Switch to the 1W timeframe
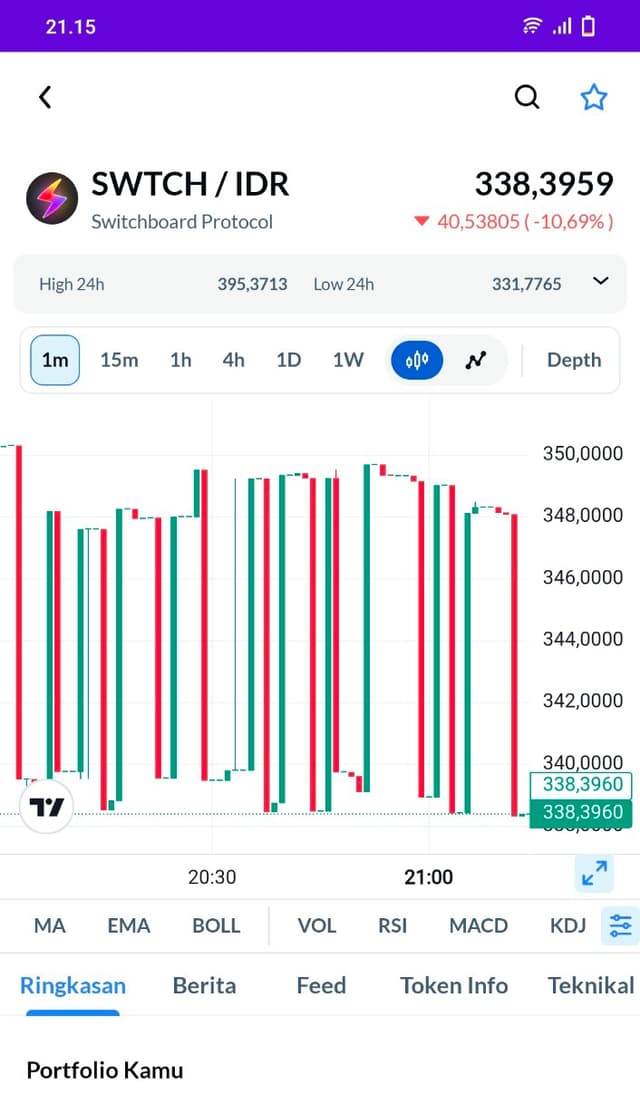The width and height of the screenshot is (640, 1093). pyautogui.click(x=348, y=360)
